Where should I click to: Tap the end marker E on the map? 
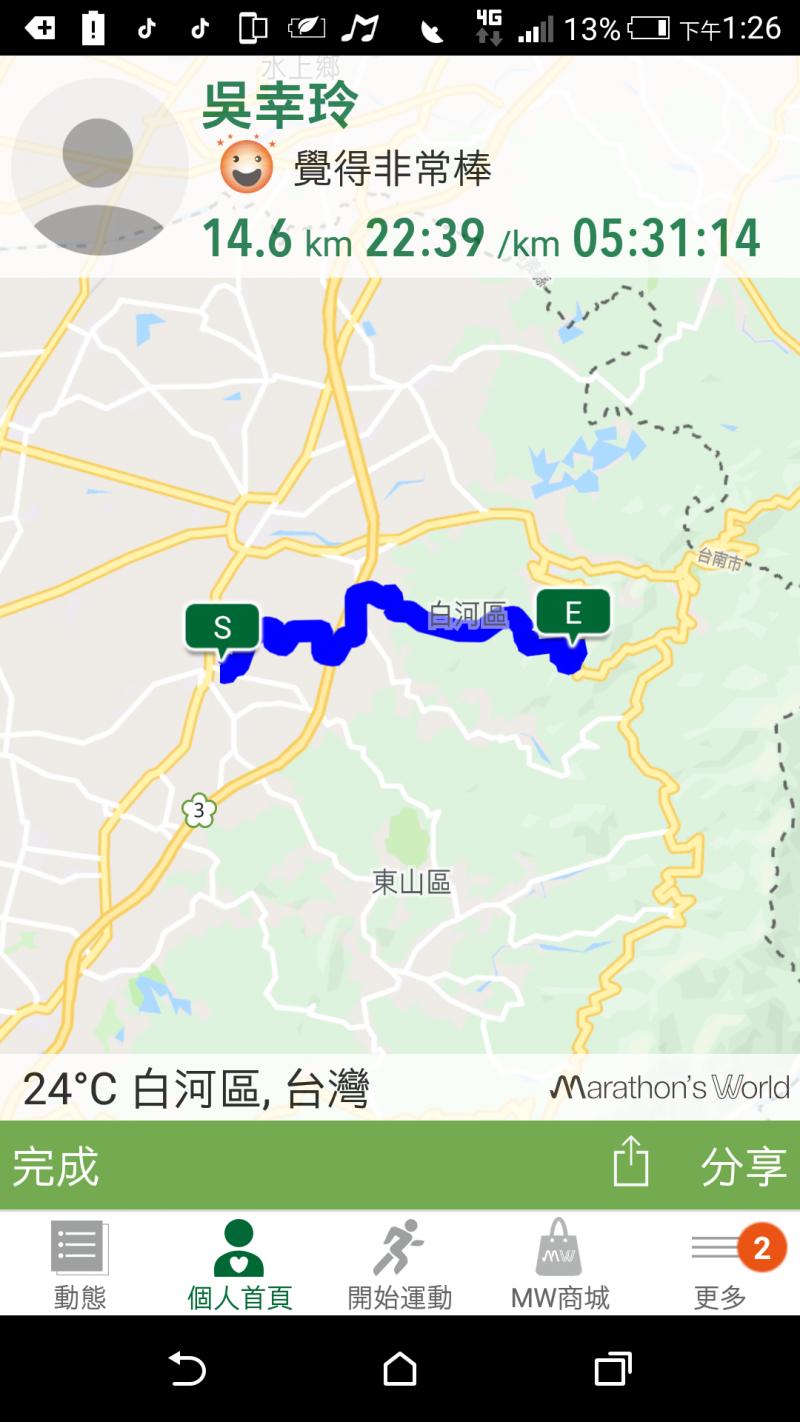point(573,613)
